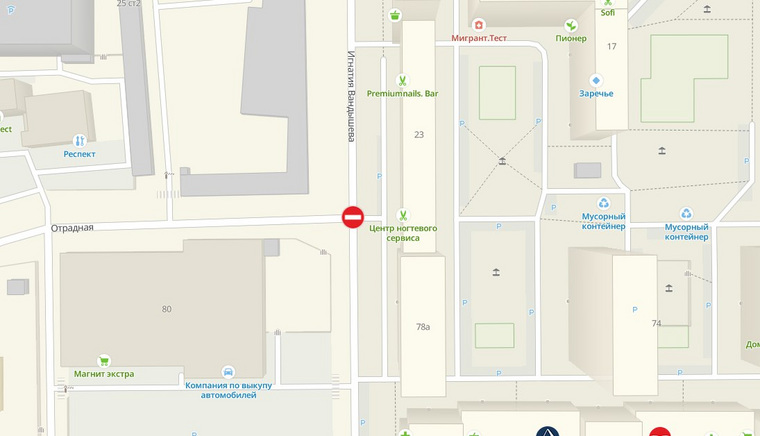
Task: Open the Пионер place marker
Action: pos(571,25)
